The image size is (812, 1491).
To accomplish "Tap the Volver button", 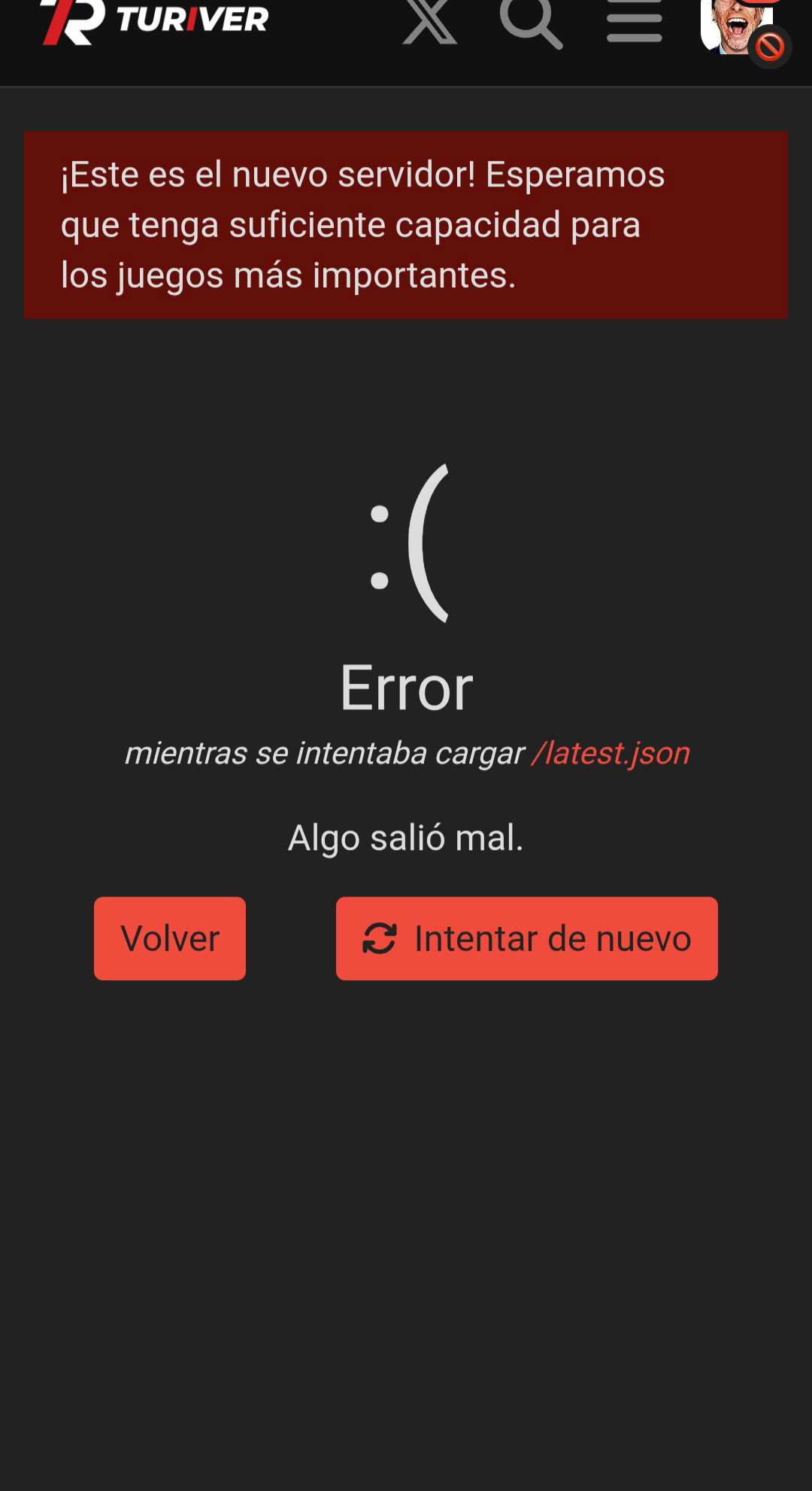I will [x=170, y=938].
